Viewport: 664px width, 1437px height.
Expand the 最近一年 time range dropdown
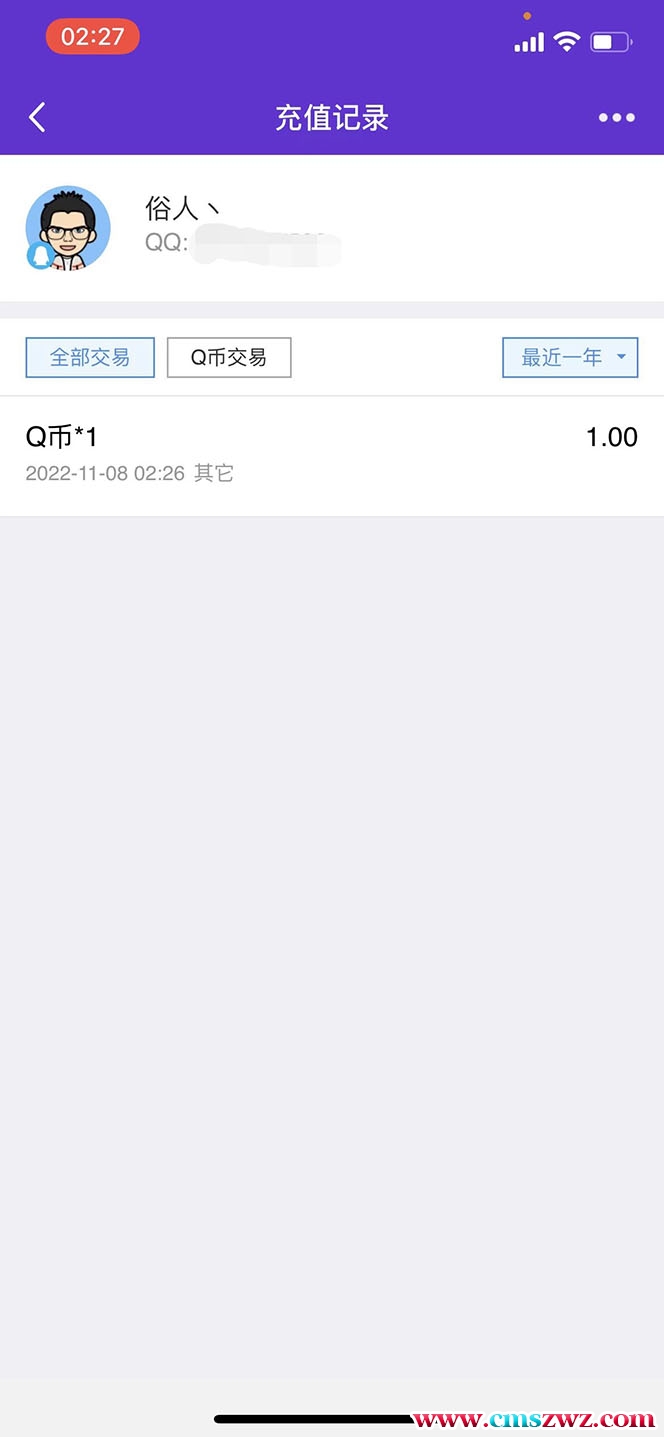click(x=570, y=358)
